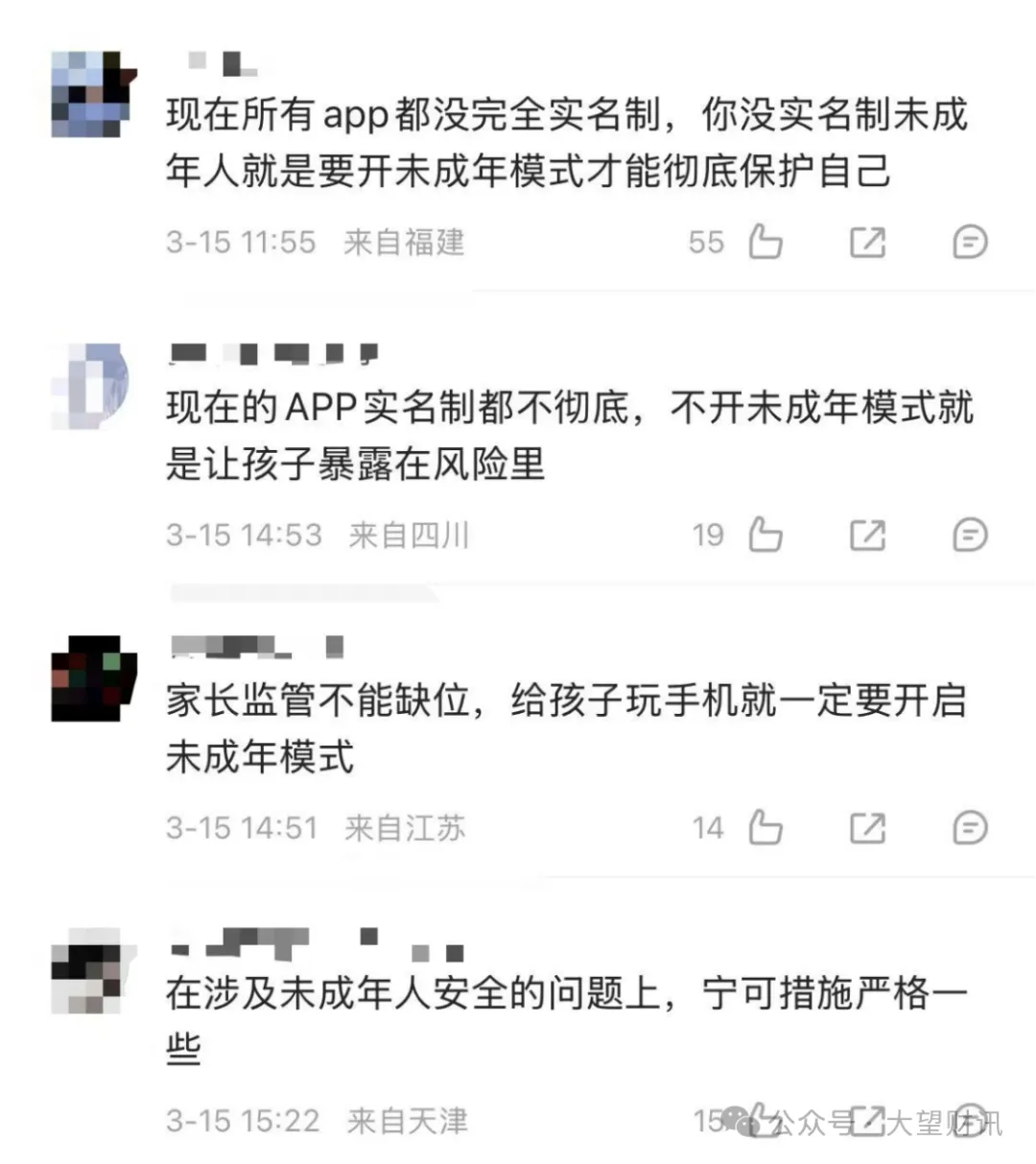This screenshot has width=1036, height=1164.
Task: Like the comment from 四川 with 19 likes
Action: pyautogui.click(x=765, y=534)
